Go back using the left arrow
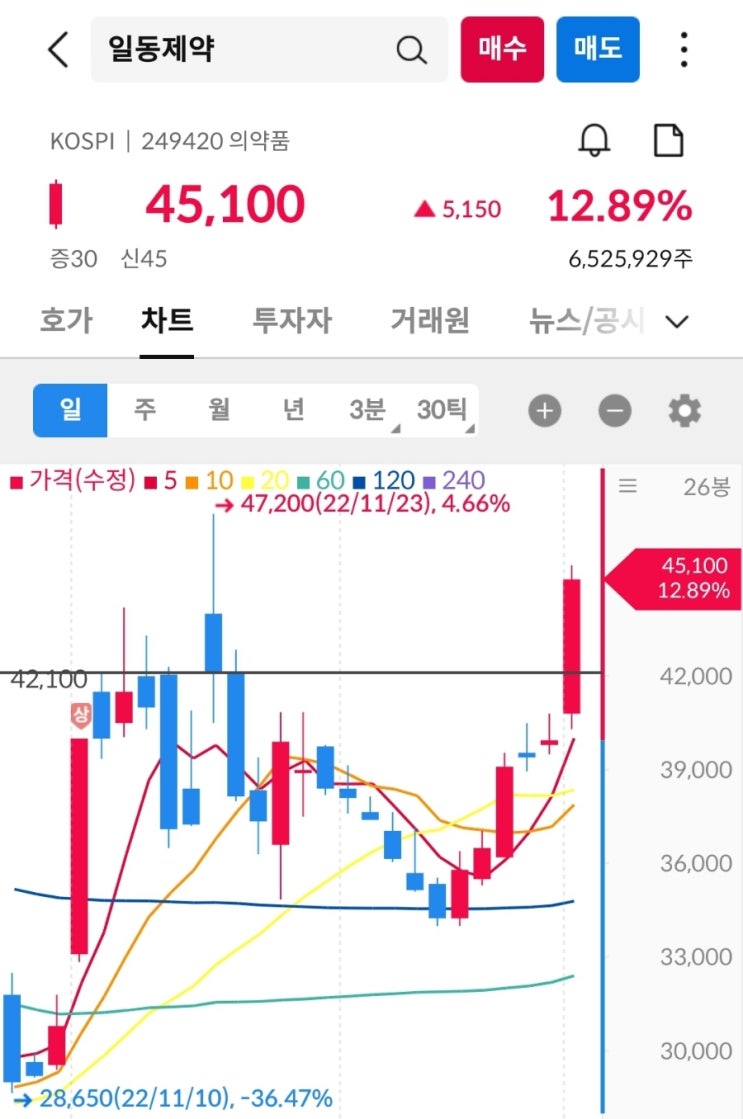743x1119 pixels. [57, 49]
